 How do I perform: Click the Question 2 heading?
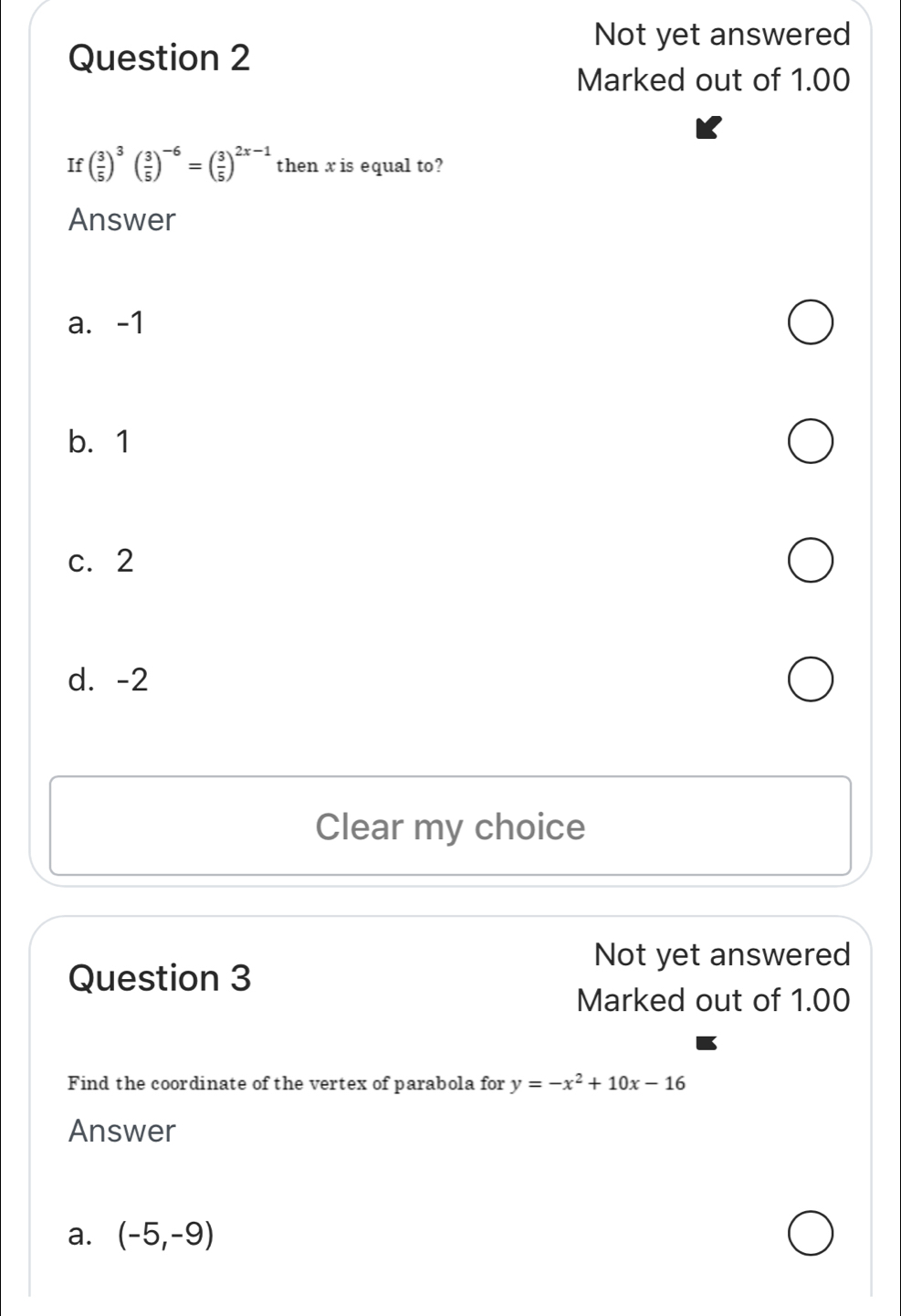click(161, 58)
